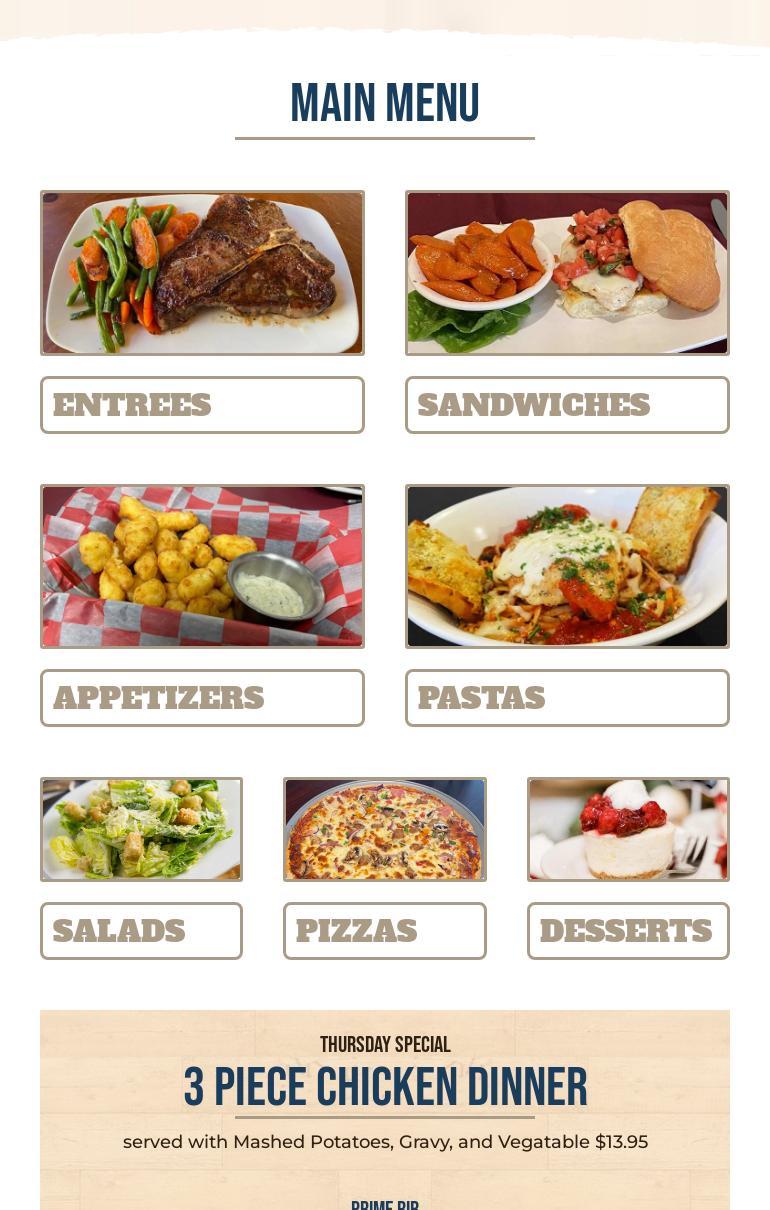Browse the Desserts button
Image resolution: width=770 pixels, height=1210 pixels.
[x=628, y=931]
